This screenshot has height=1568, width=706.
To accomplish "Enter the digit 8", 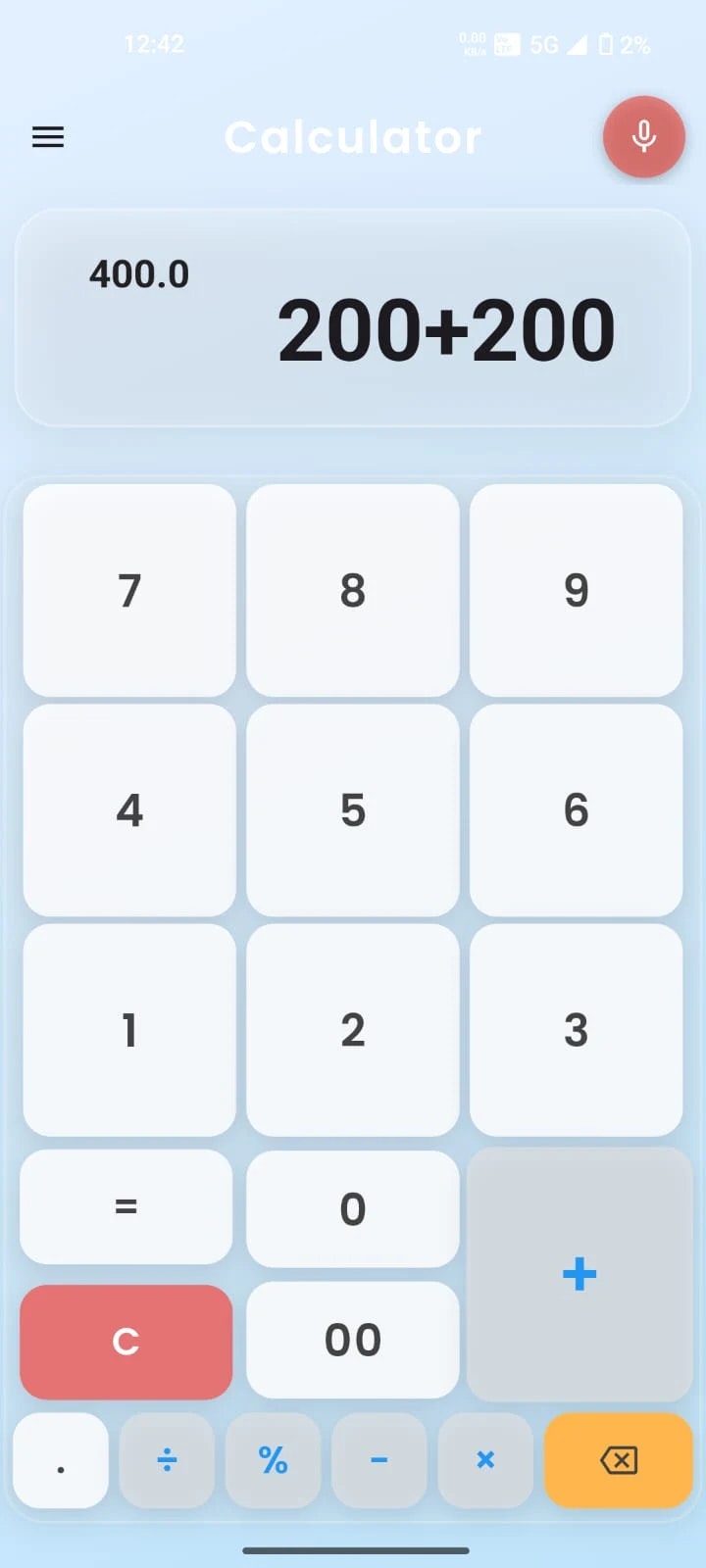I will pyautogui.click(x=353, y=590).
